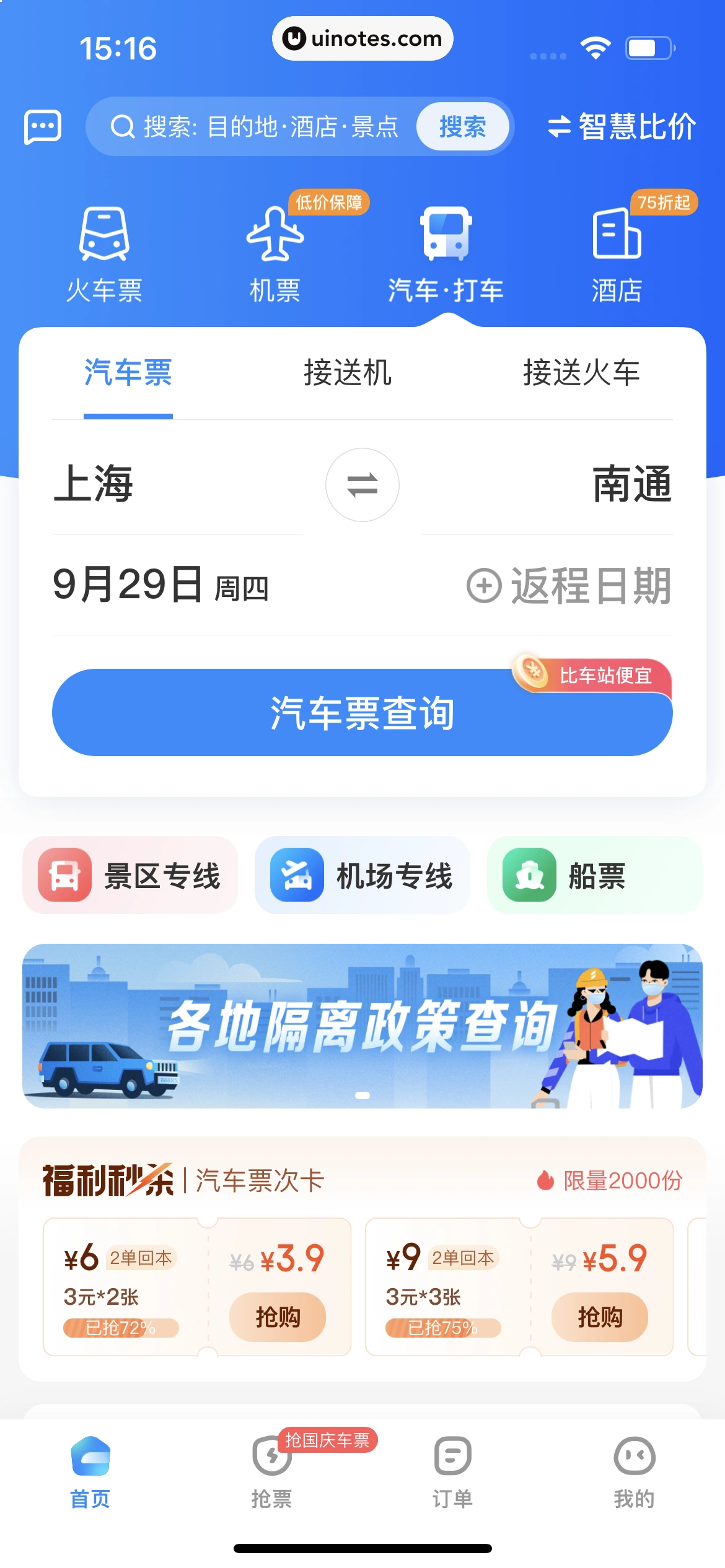The width and height of the screenshot is (725, 1568).
Task: Tap 抢购 for the ¥3.9 coupon
Action: pyautogui.click(x=278, y=1317)
